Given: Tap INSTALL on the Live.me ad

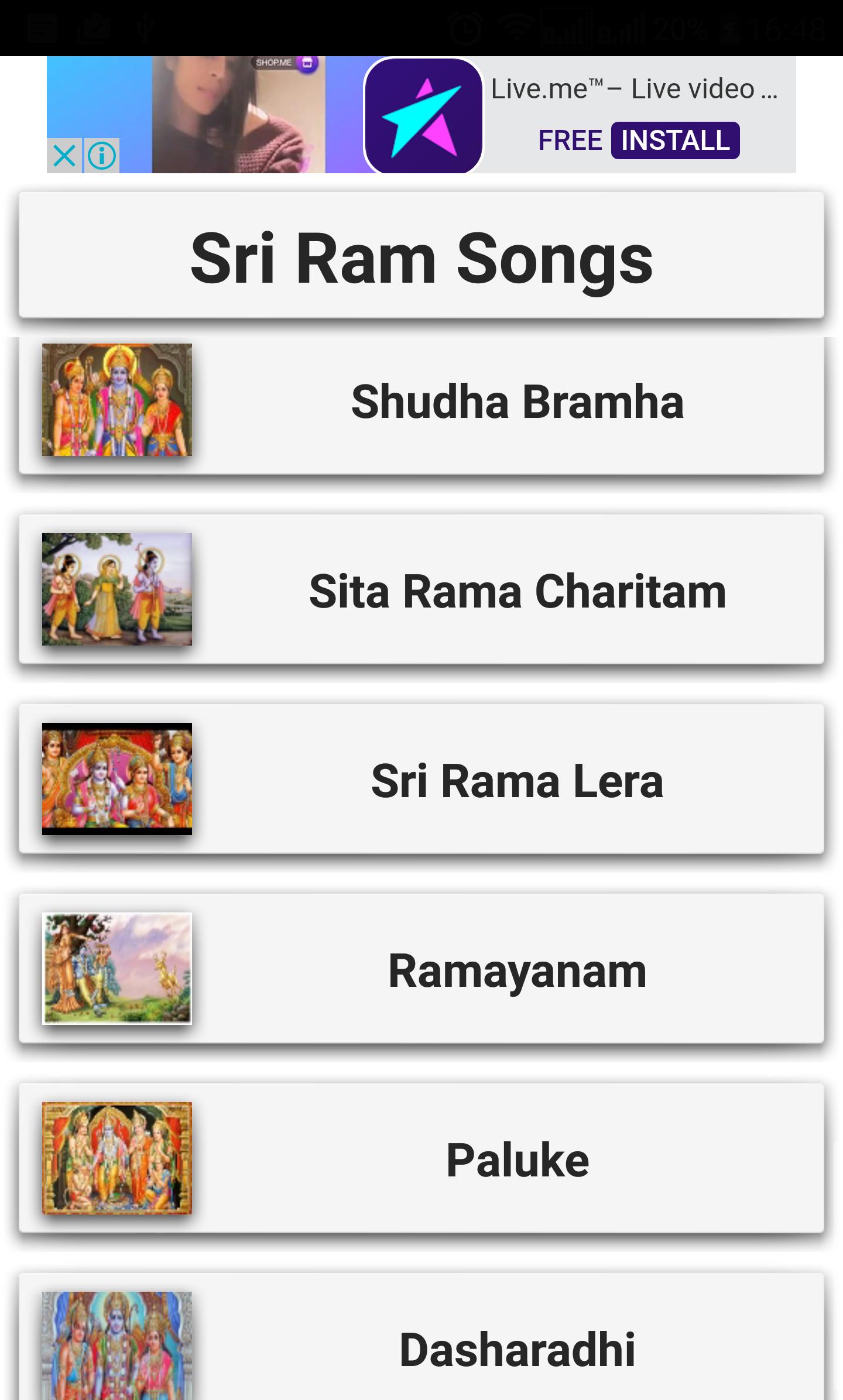Looking at the screenshot, I should (x=675, y=140).
